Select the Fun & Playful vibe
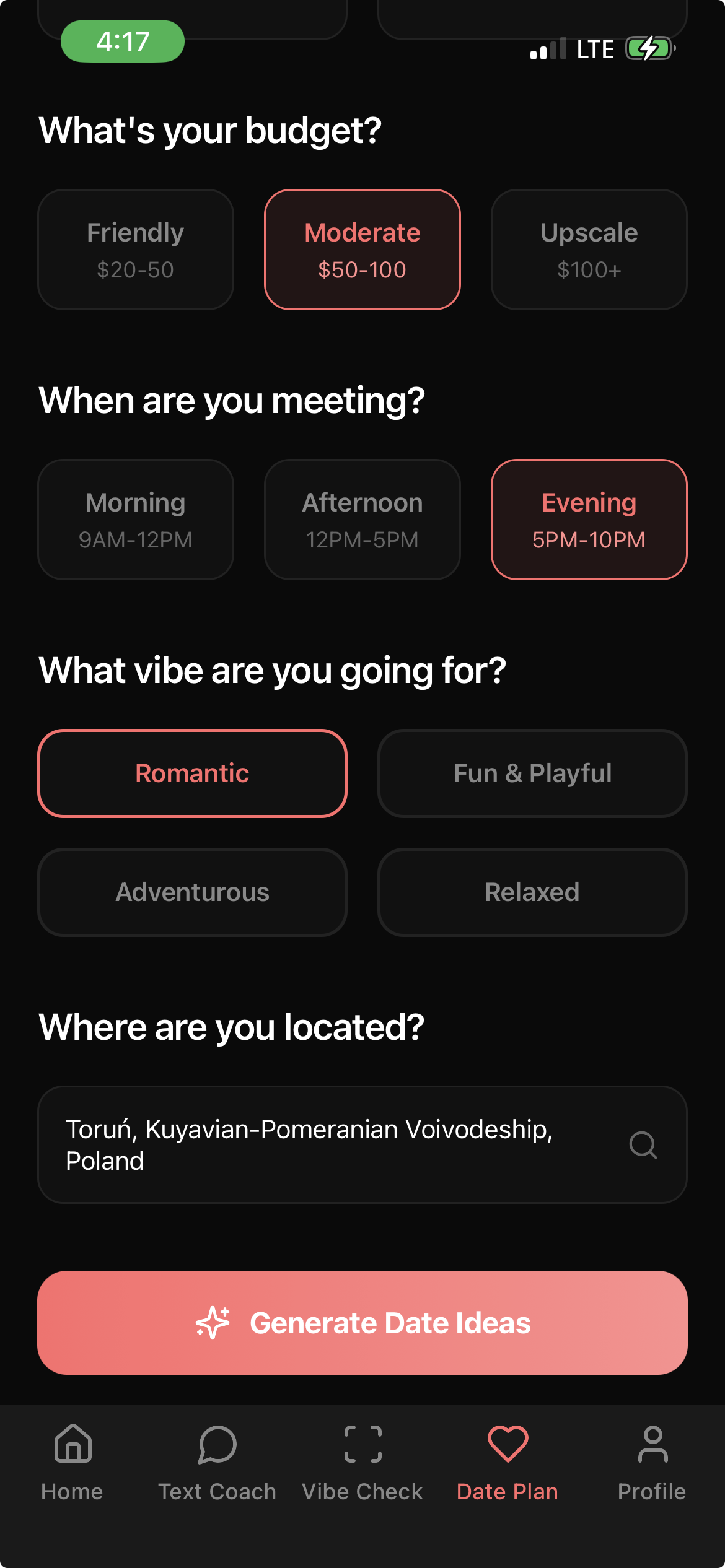Viewport: 725px width, 1568px height. click(532, 773)
